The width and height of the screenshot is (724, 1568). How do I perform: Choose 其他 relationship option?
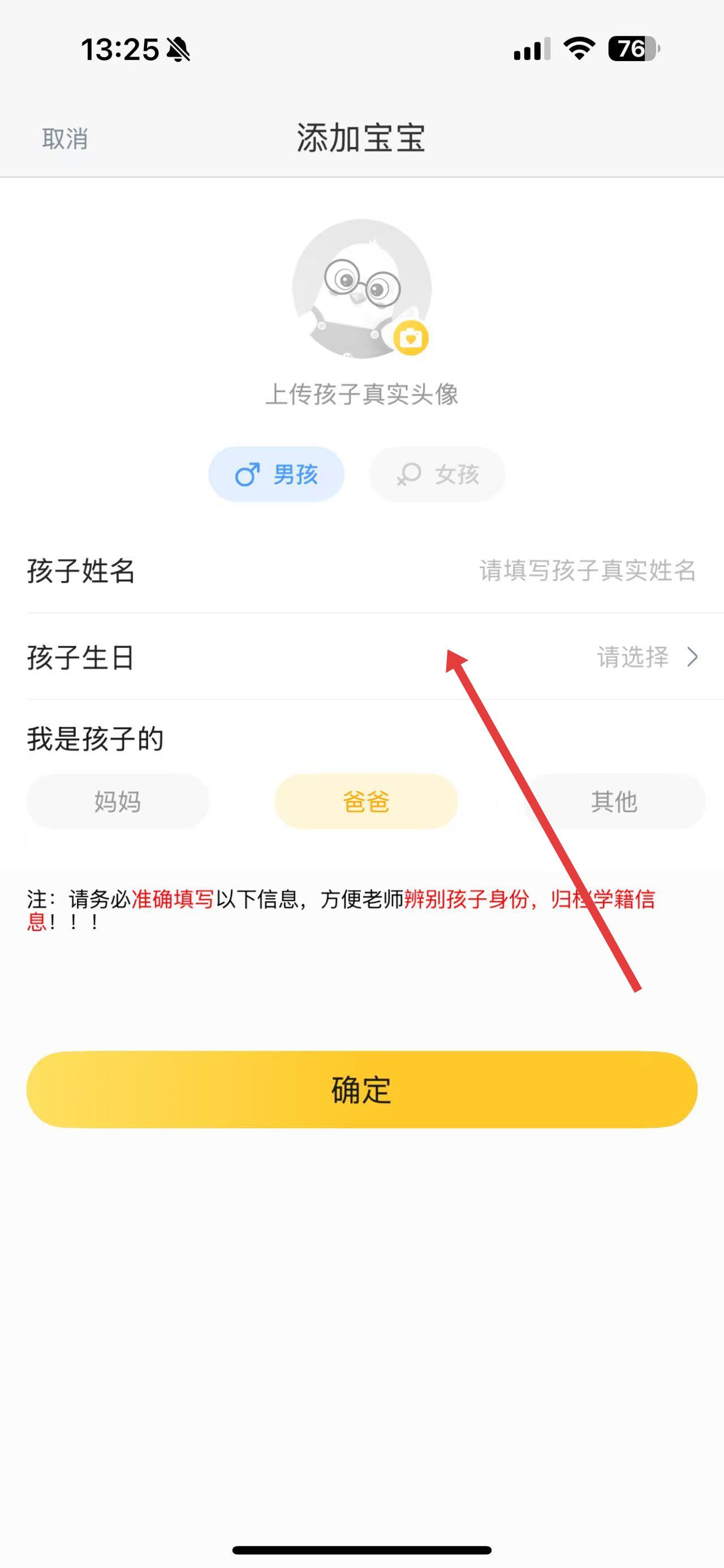click(614, 801)
